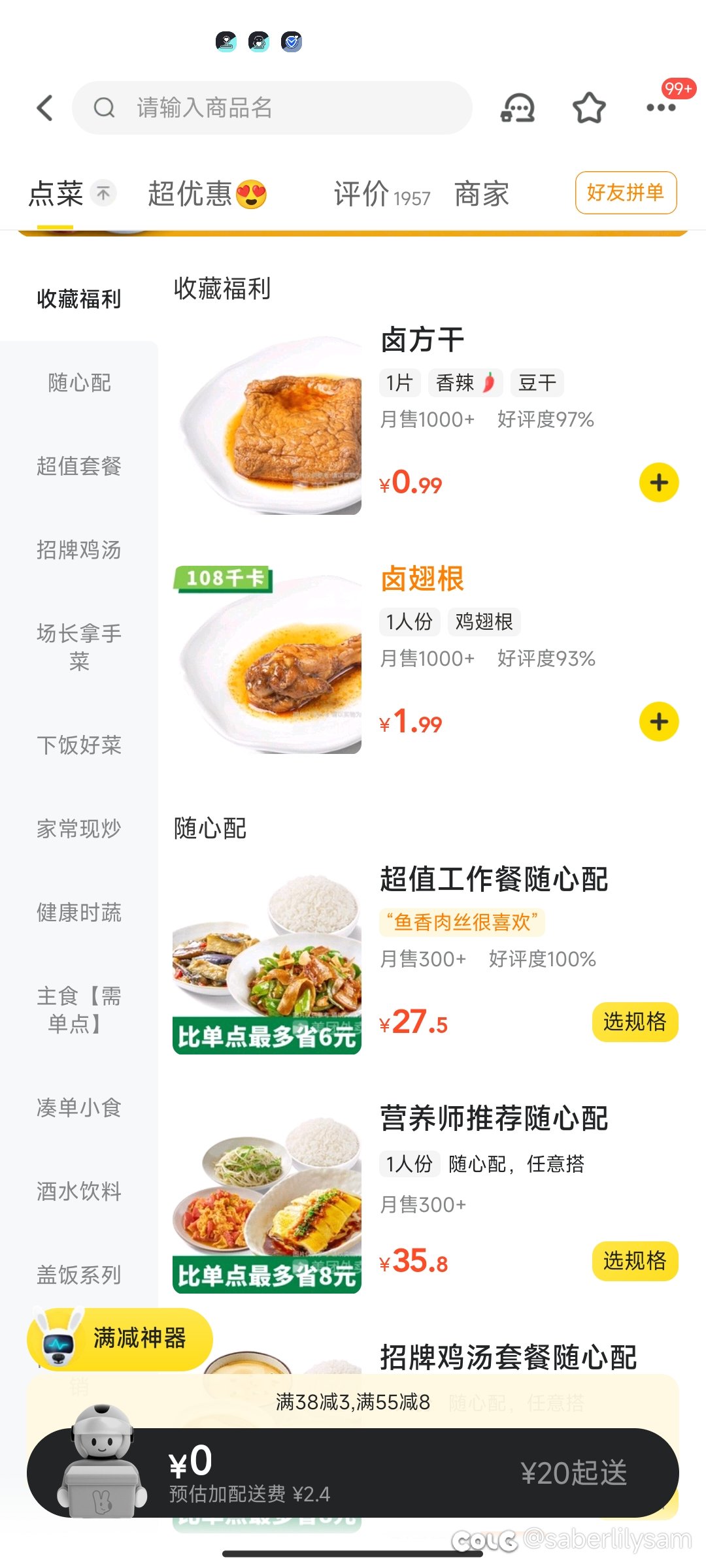Start a 好友拼单 group order

[626, 193]
